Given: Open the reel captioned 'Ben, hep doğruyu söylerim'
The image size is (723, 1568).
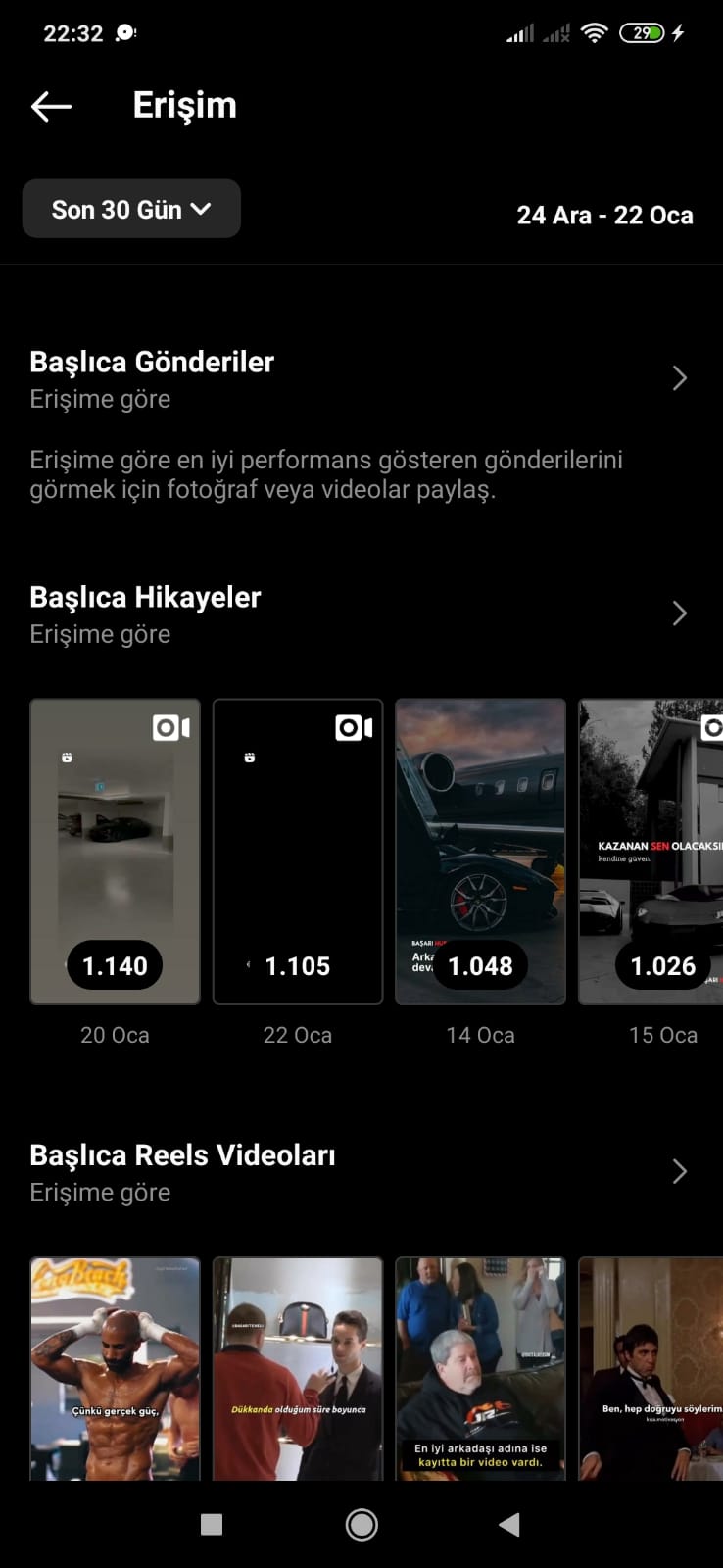Looking at the screenshot, I should pyautogui.click(x=651, y=1367).
